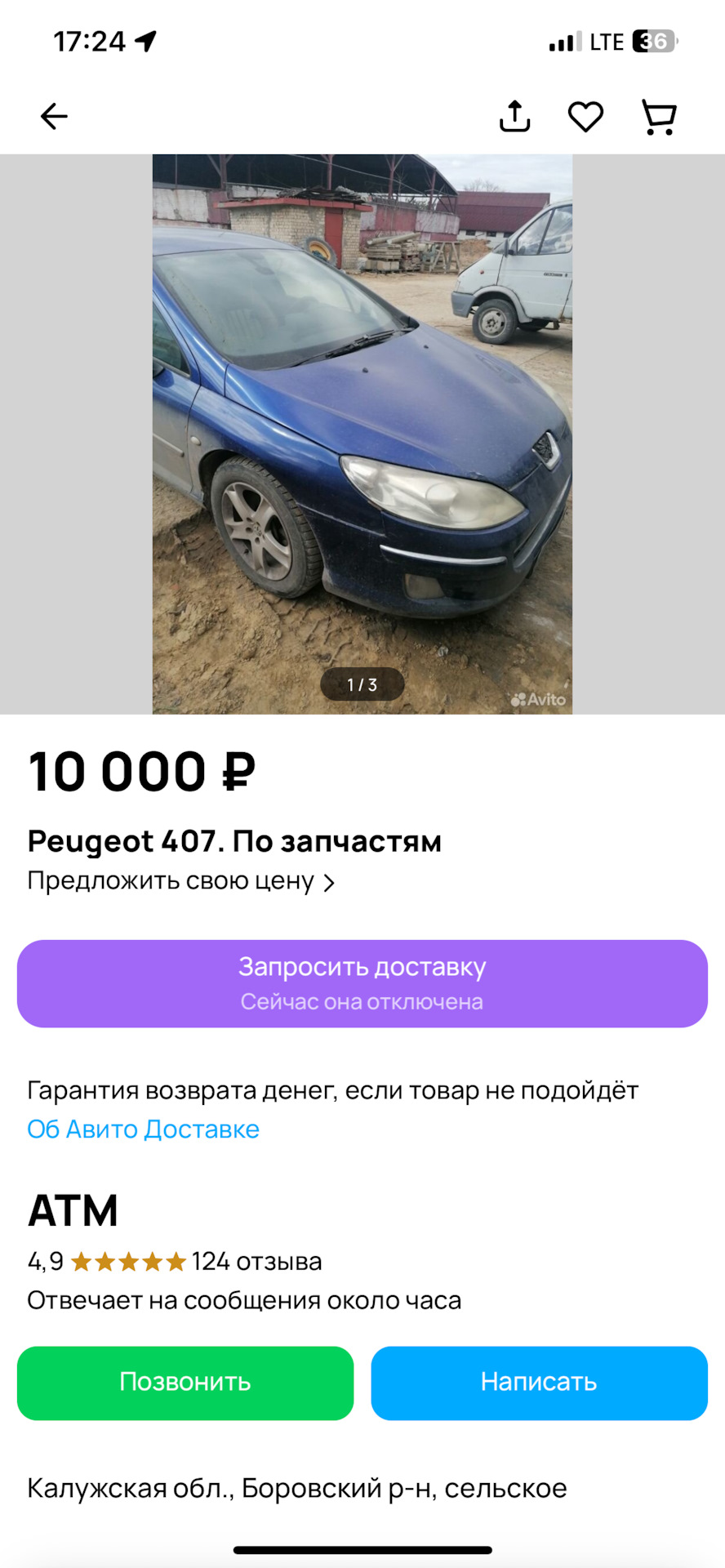This screenshot has width=725, height=1568.
Task: Tap a star in the 4,9 rating row
Action: coord(127,1262)
